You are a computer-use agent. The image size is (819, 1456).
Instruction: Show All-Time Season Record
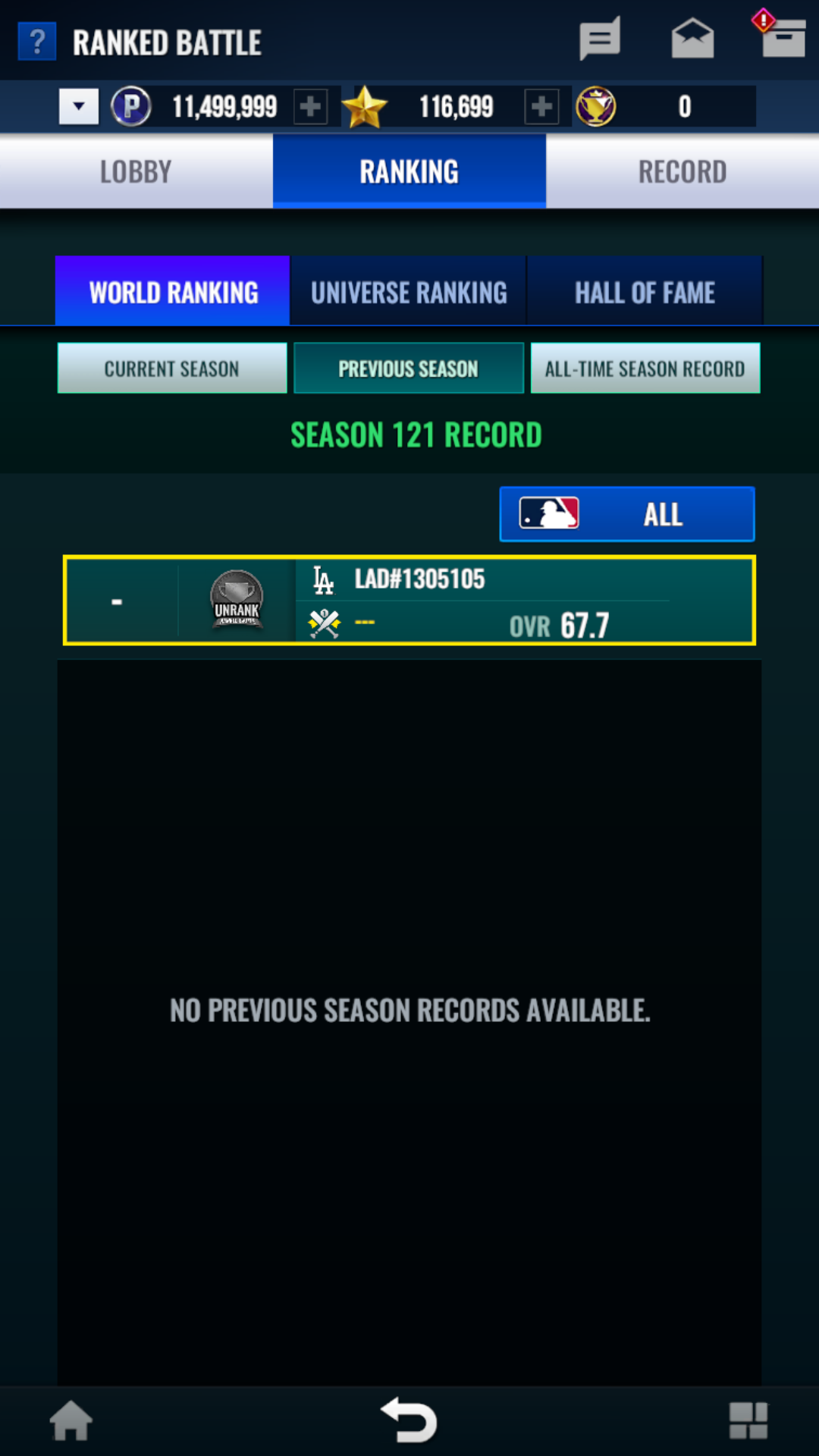tap(645, 369)
